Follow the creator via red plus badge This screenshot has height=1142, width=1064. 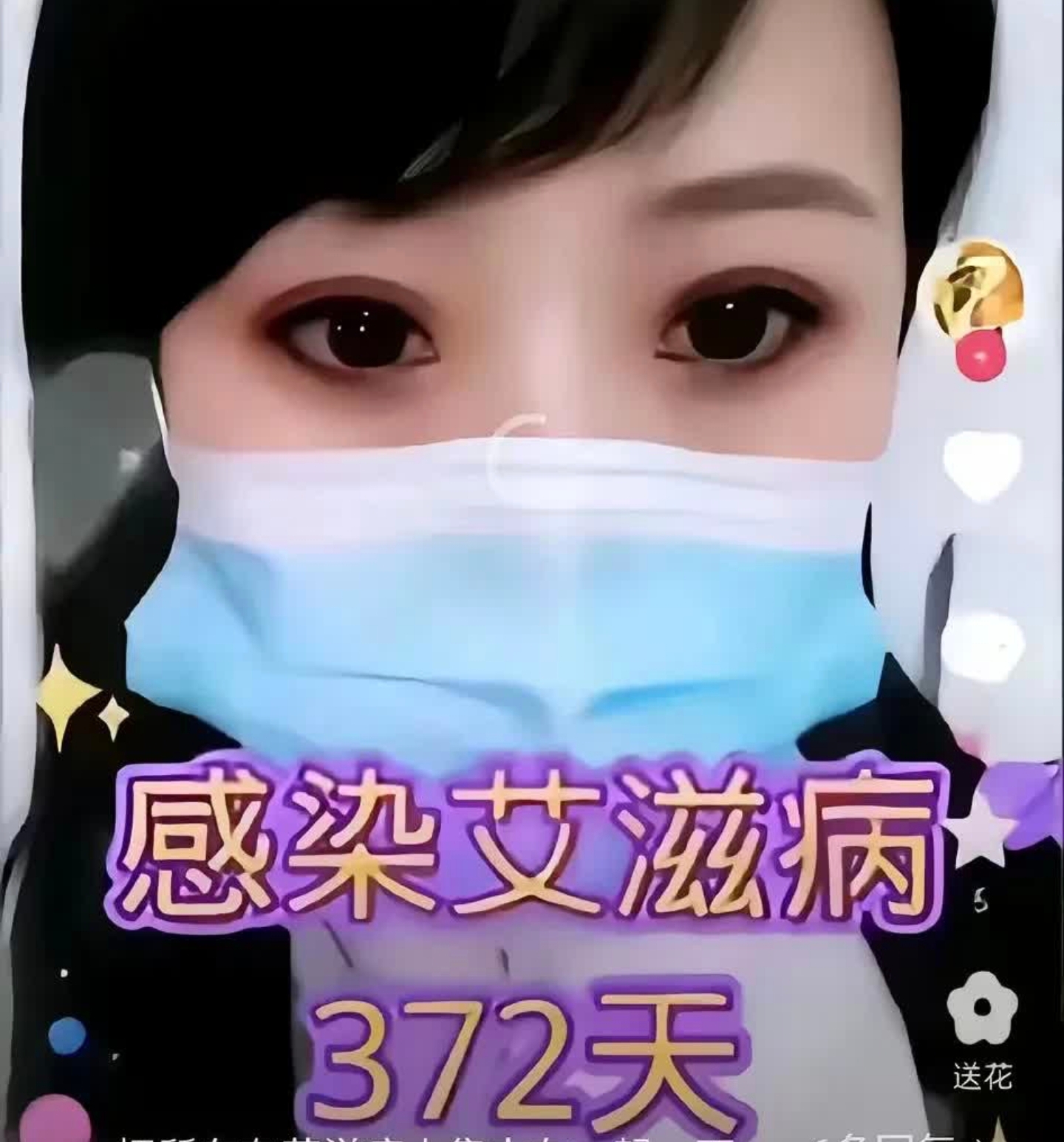point(980,355)
